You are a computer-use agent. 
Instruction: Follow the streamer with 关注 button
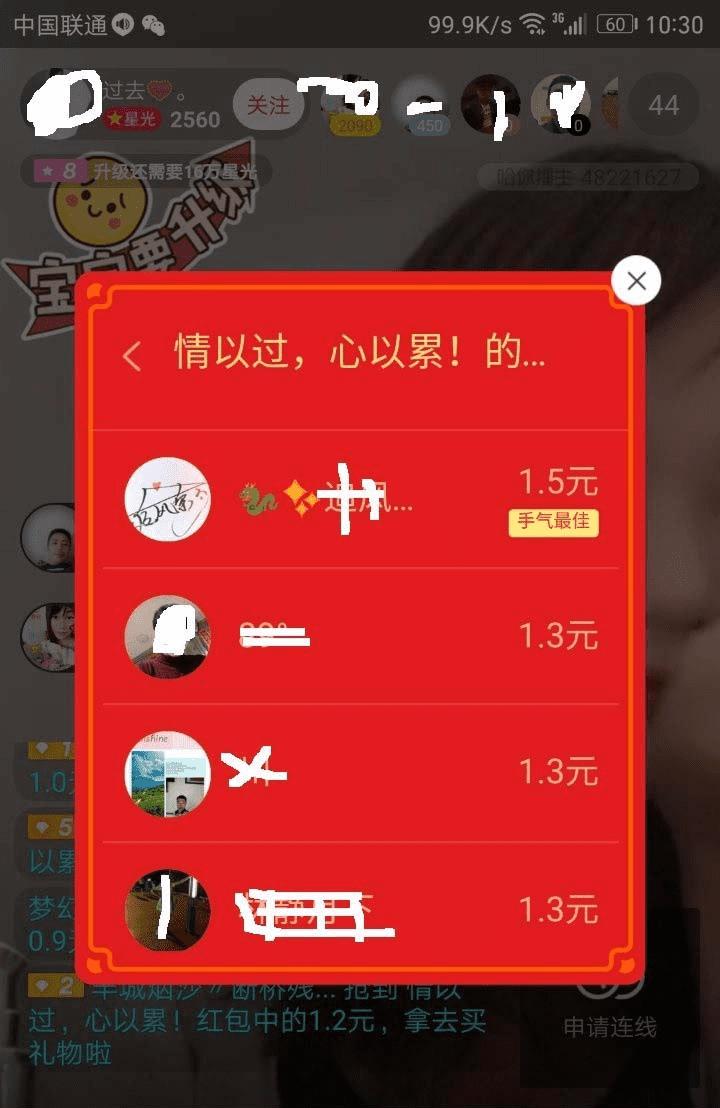coord(268,105)
